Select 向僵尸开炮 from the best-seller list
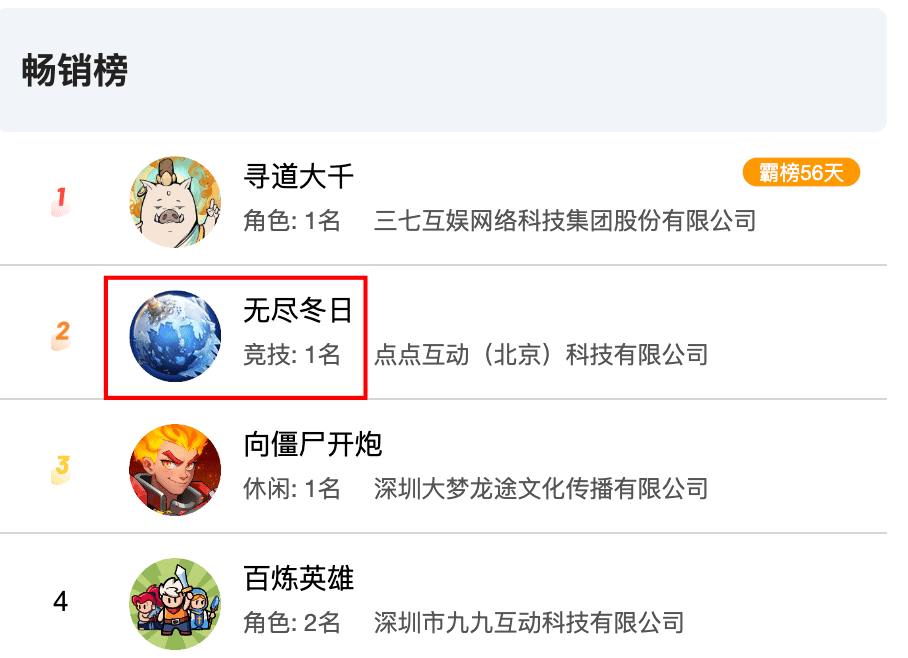This screenshot has height=658, width=908. click(x=312, y=444)
